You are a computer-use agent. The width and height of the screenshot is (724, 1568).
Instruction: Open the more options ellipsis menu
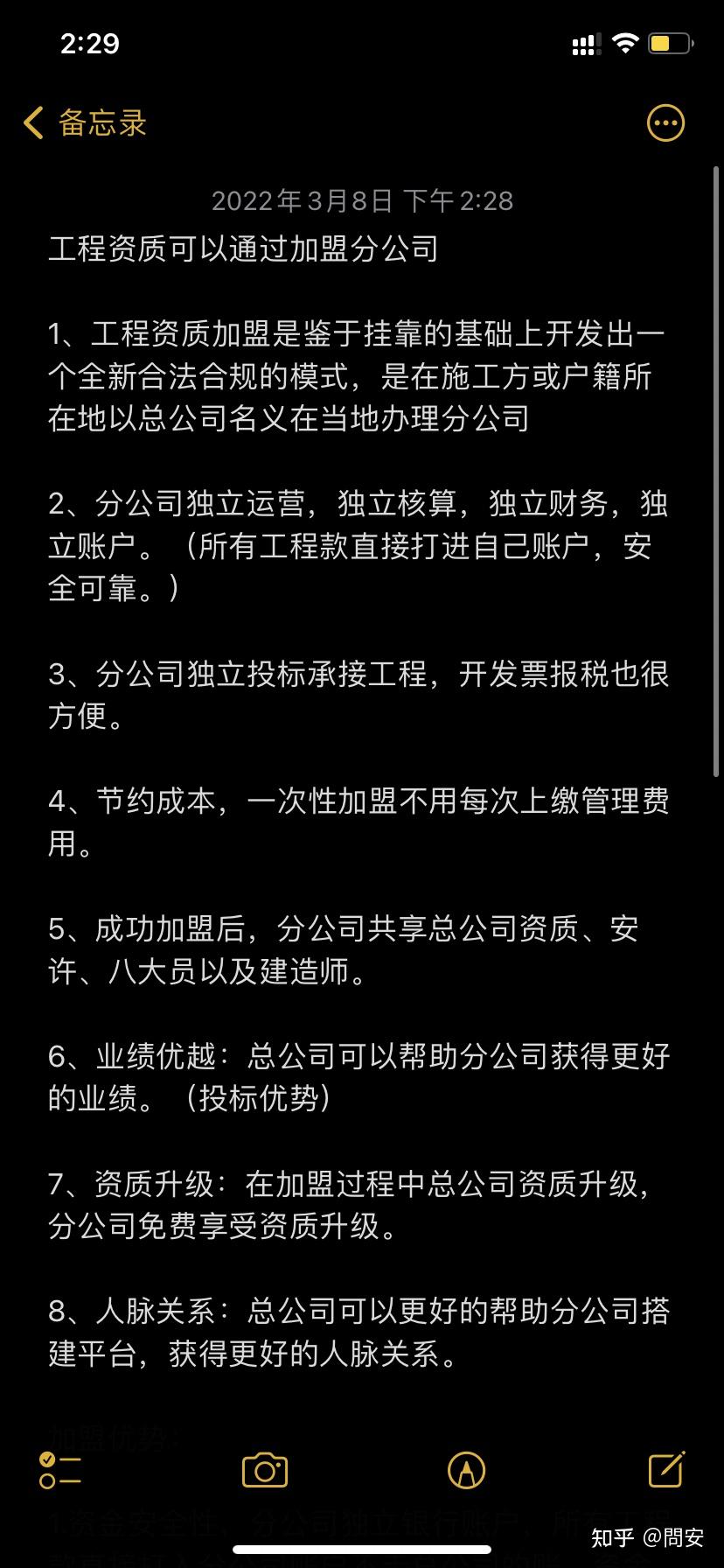coord(665,123)
